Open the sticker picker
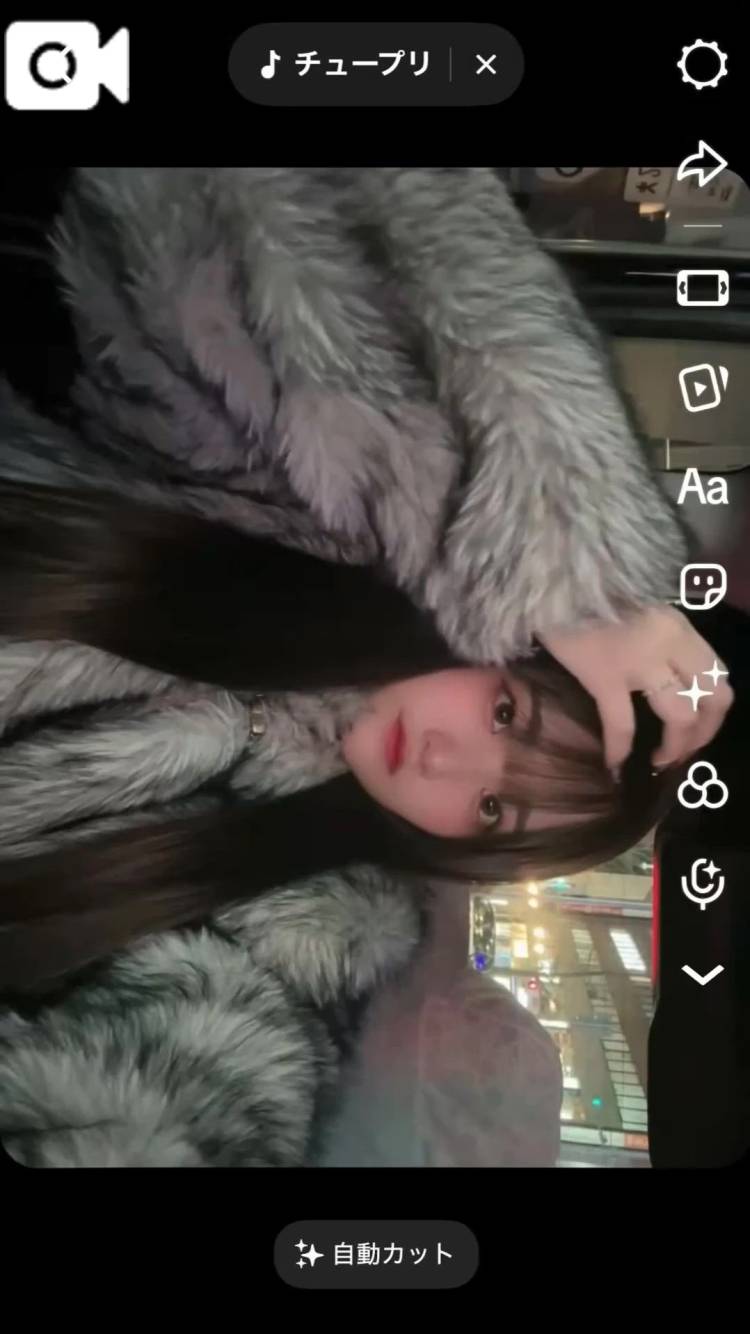The height and width of the screenshot is (1334, 750). click(702, 587)
